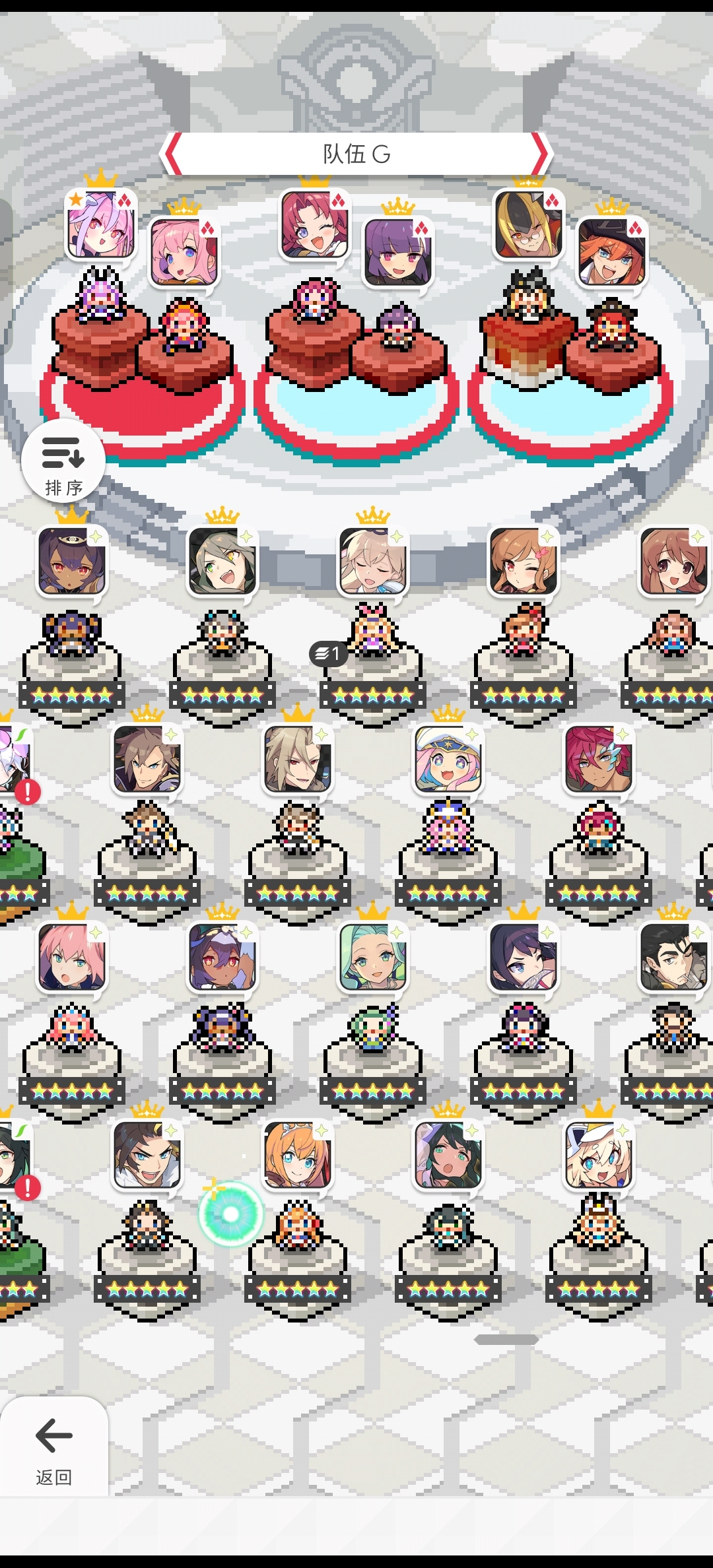
Task: Select the grey-haired hero with green eyes
Action: (222, 562)
